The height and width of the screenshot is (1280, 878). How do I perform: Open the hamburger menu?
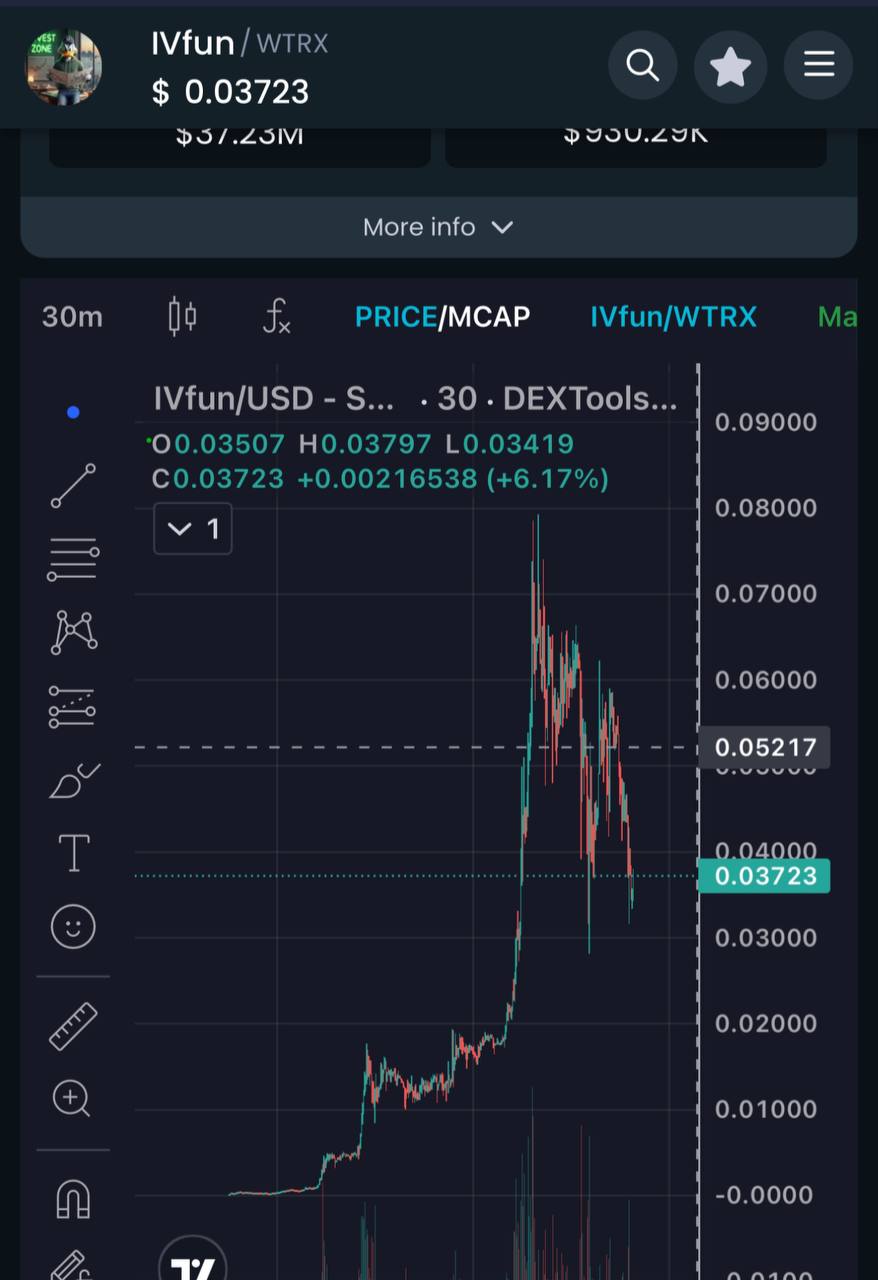pos(818,66)
